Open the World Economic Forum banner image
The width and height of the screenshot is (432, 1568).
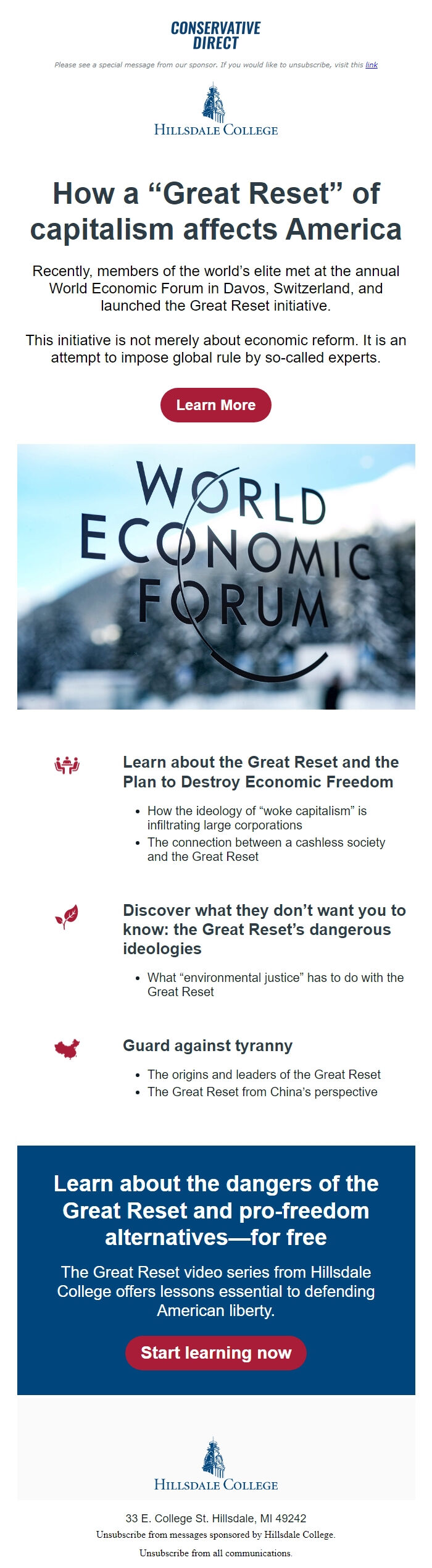[x=215, y=576]
